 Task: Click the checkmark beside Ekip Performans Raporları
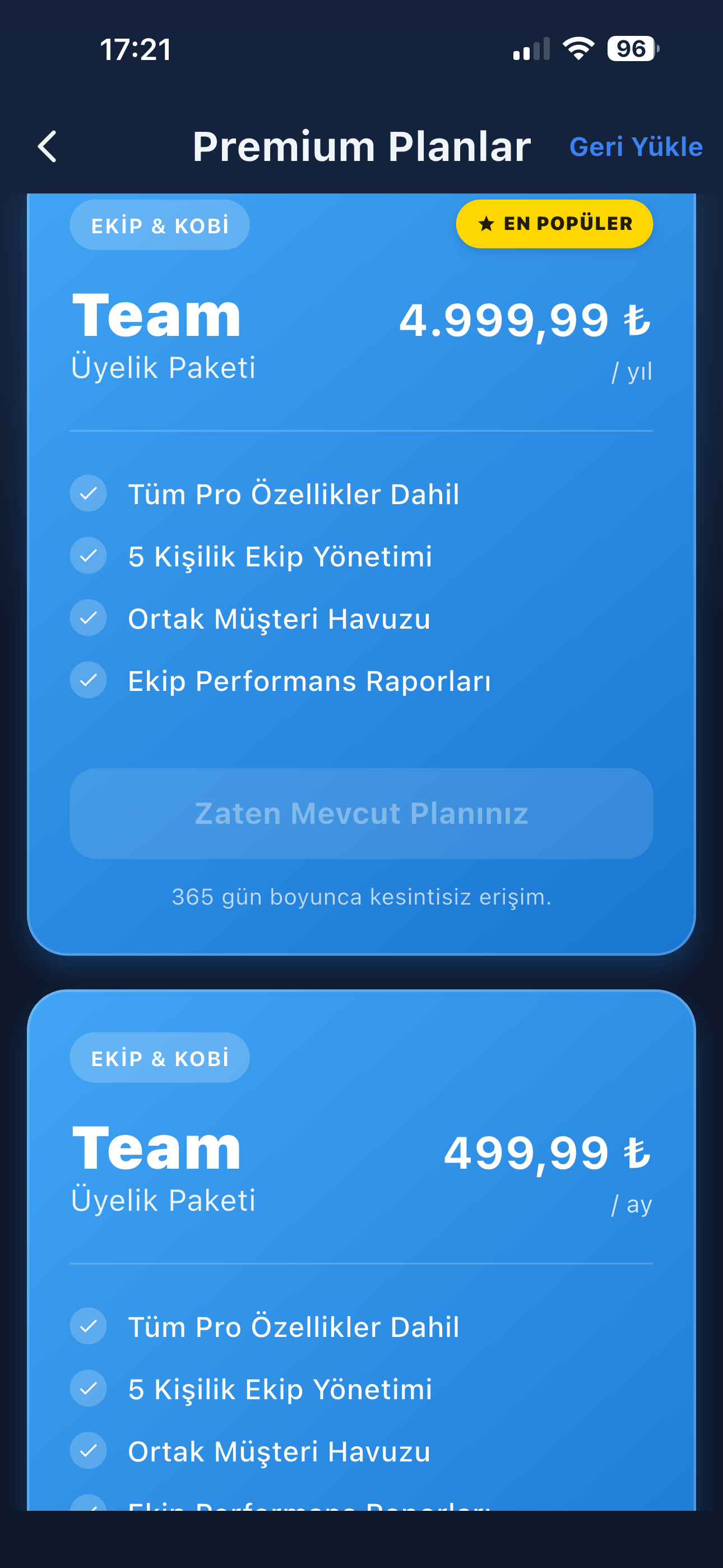pyautogui.click(x=88, y=680)
